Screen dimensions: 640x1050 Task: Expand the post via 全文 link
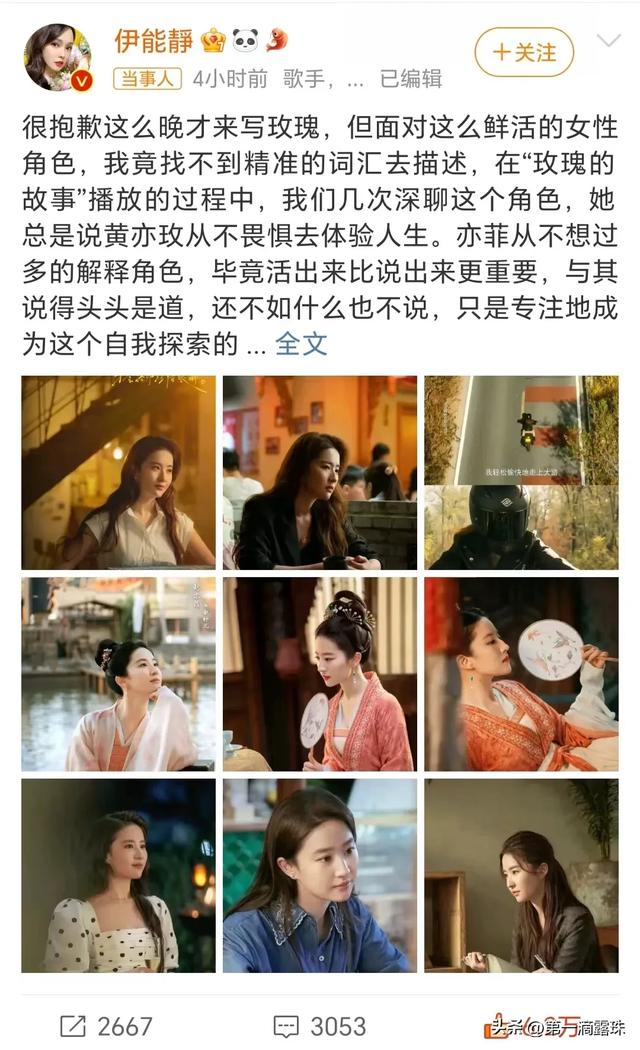301,344
